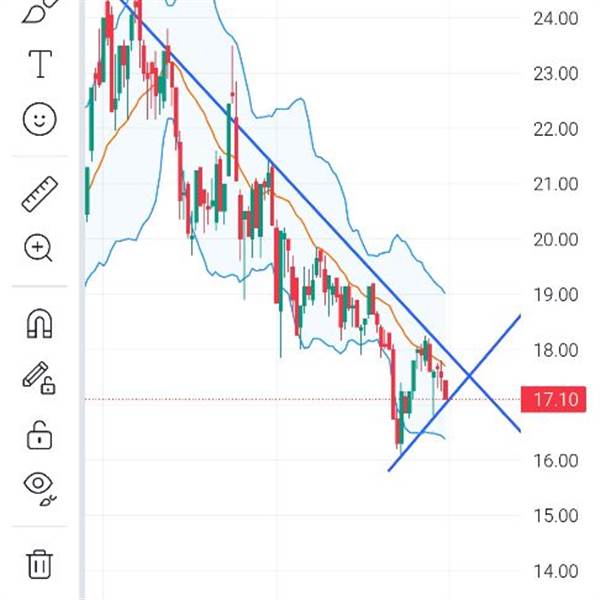Open the emoji icons tool
This screenshot has height=600, width=600.
(39, 121)
